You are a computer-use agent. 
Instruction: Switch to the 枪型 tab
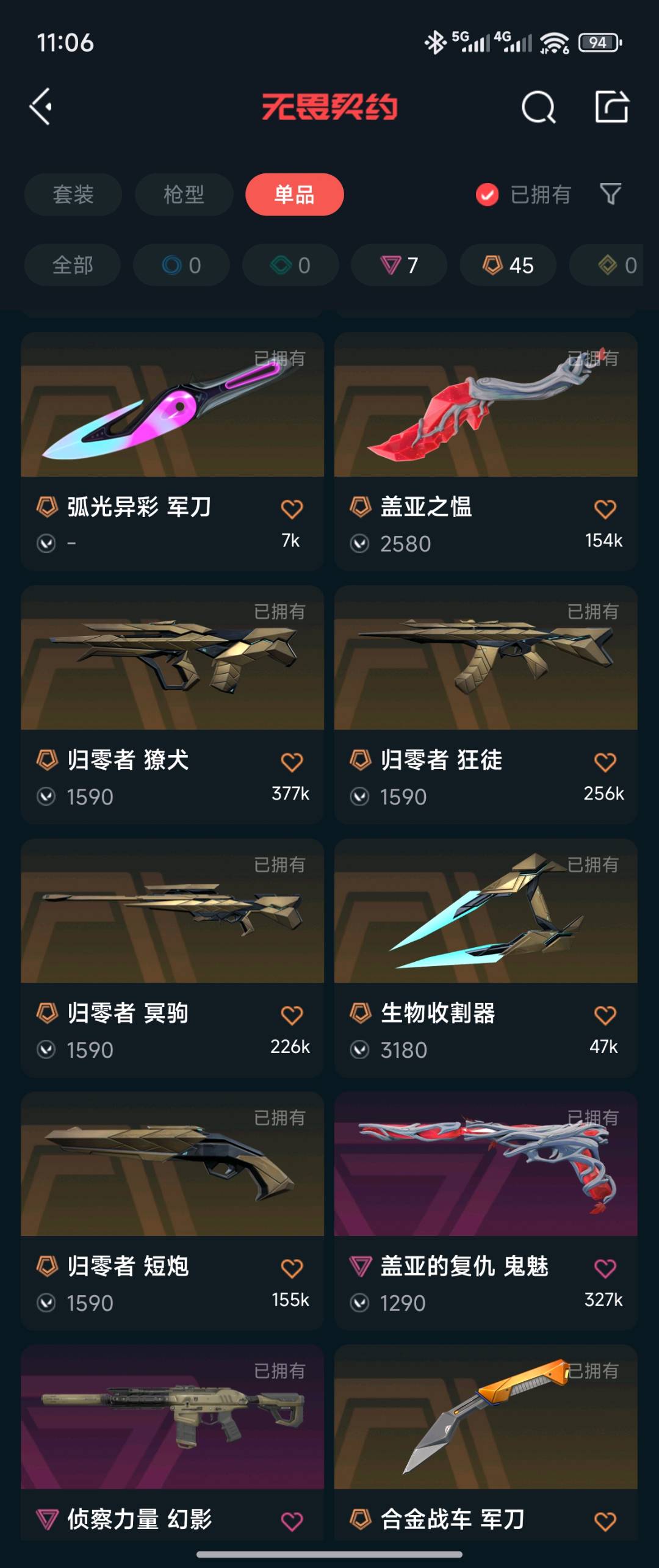point(184,195)
